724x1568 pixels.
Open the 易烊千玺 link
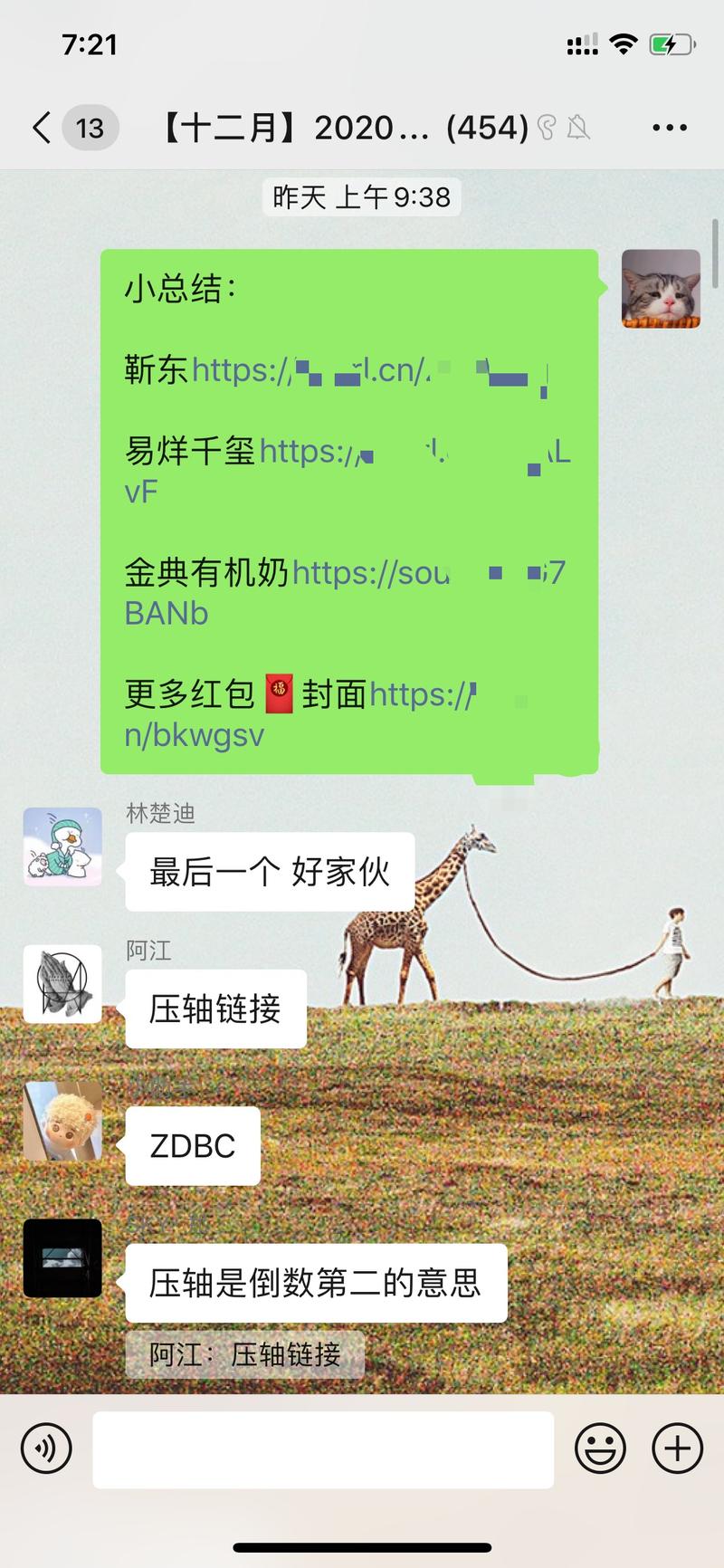coord(362,451)
